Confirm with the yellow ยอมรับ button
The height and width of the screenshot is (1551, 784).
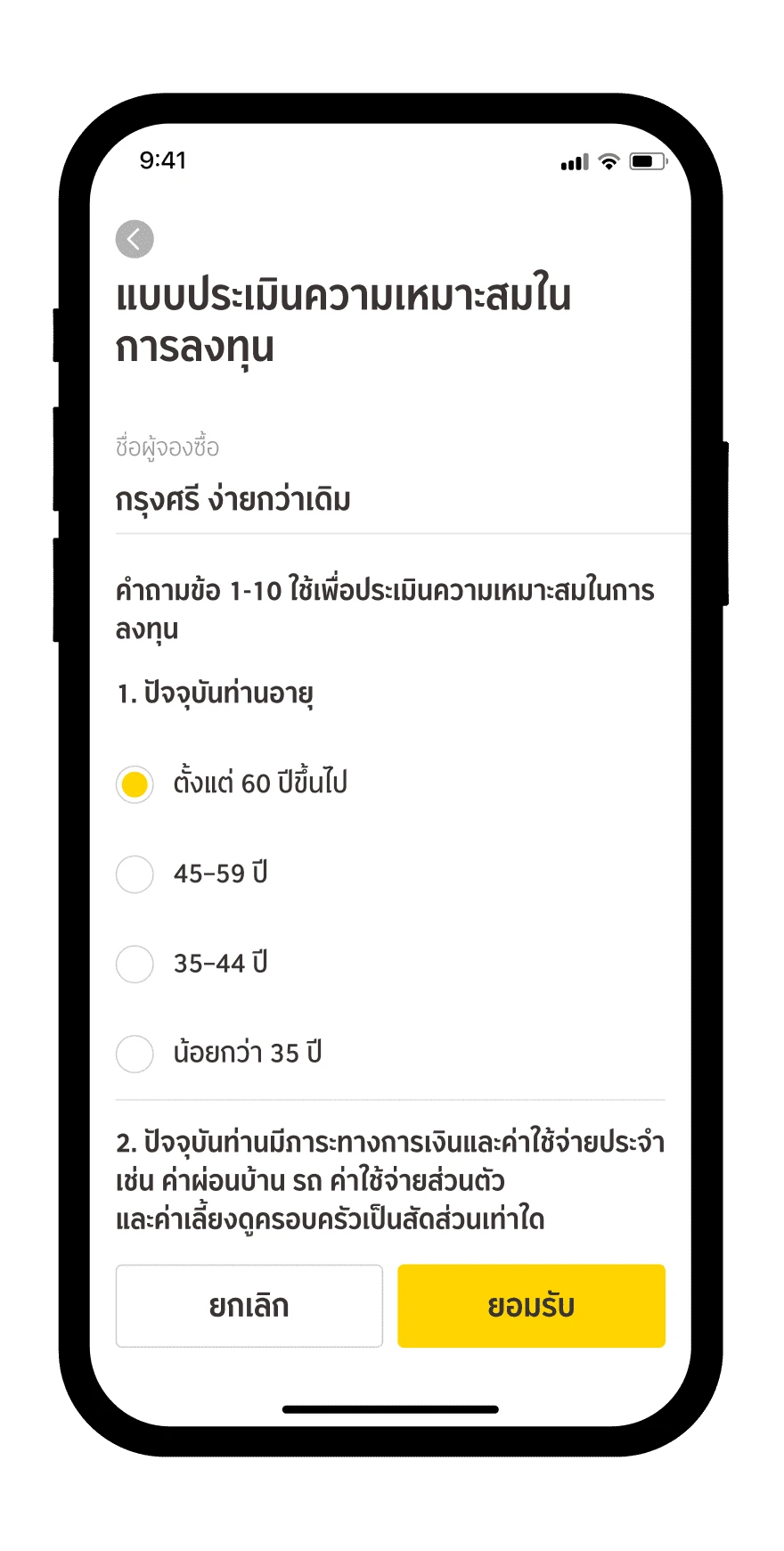click(x=531, y=1306)
